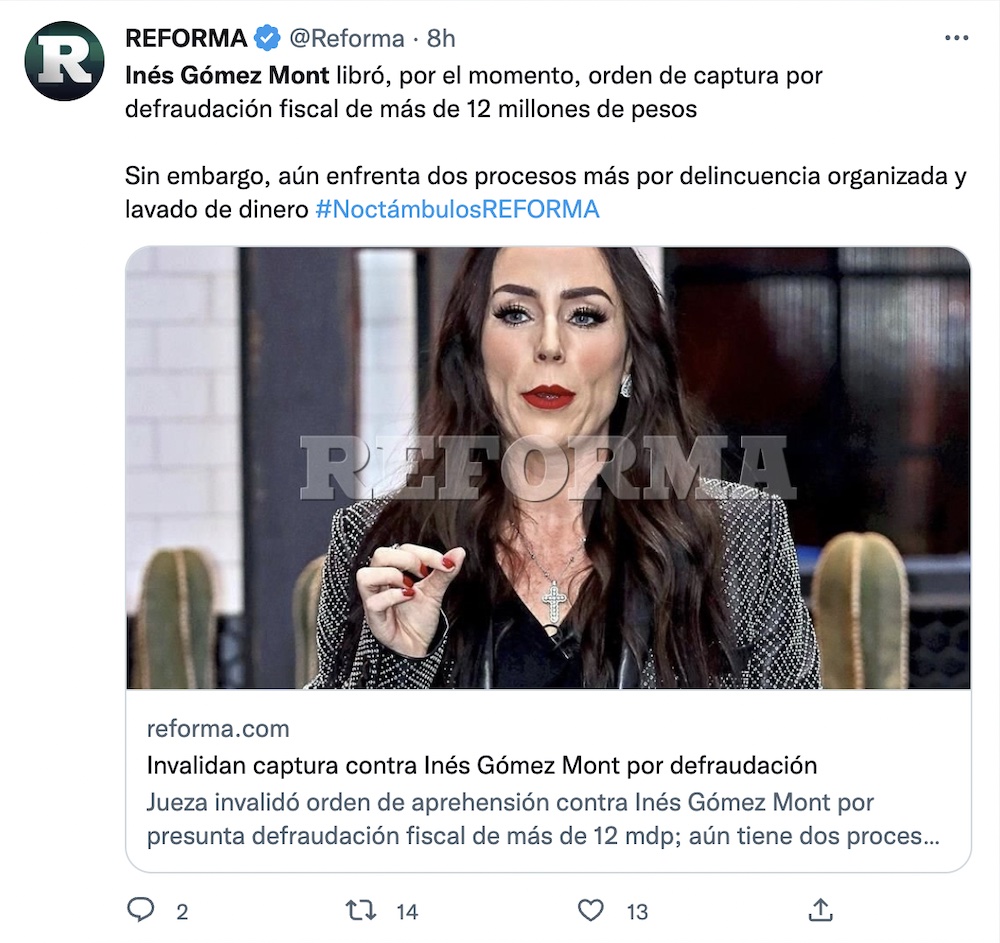Reply to the REFORMA tweet
1000x943 pixels.
141,910
